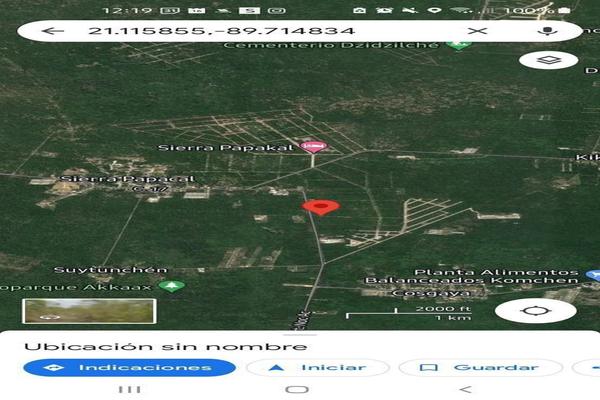Start voice search with the microphone

tap(547, 31)
